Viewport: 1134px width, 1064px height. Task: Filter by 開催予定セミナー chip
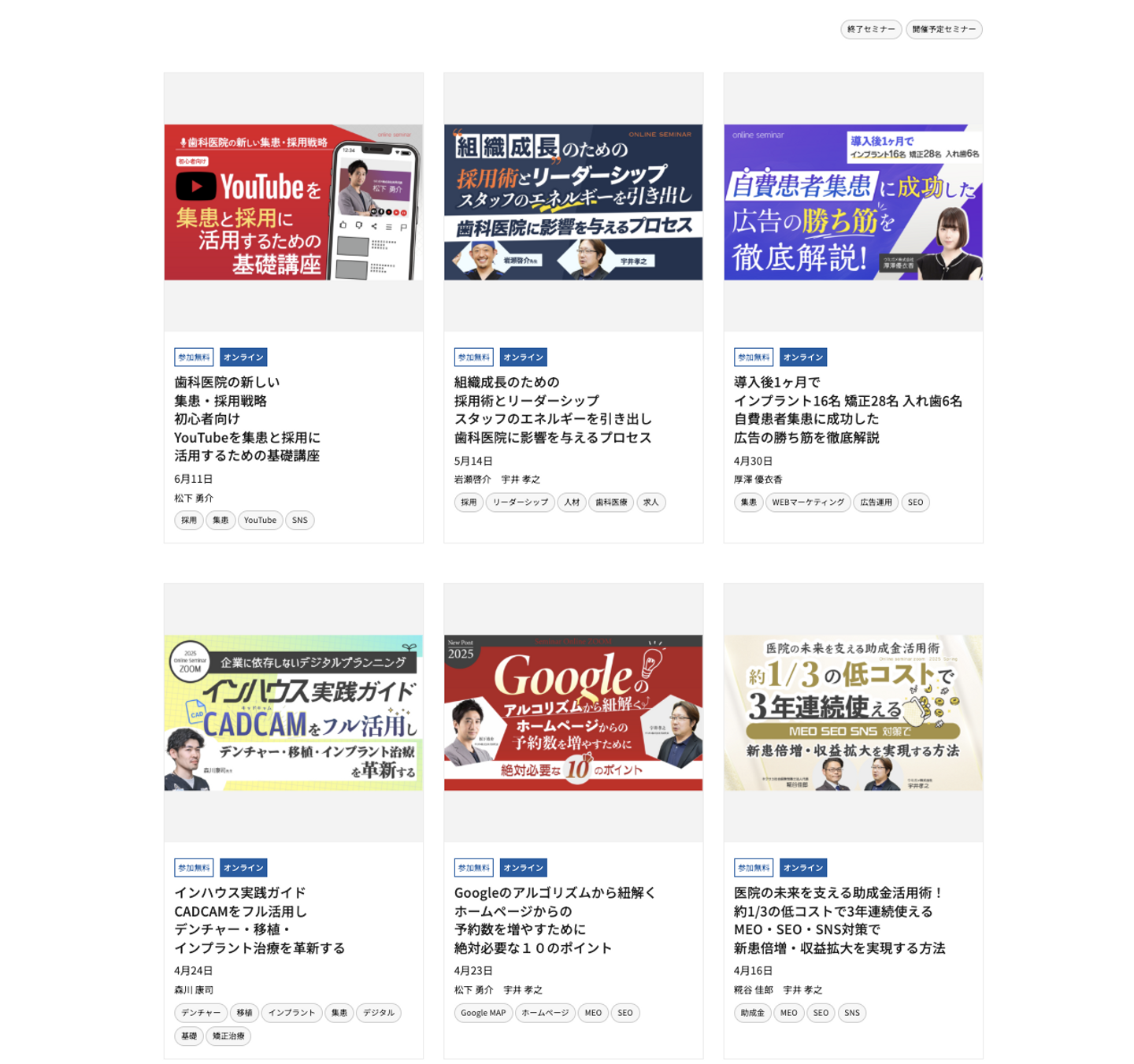click(x=943, y=29)
